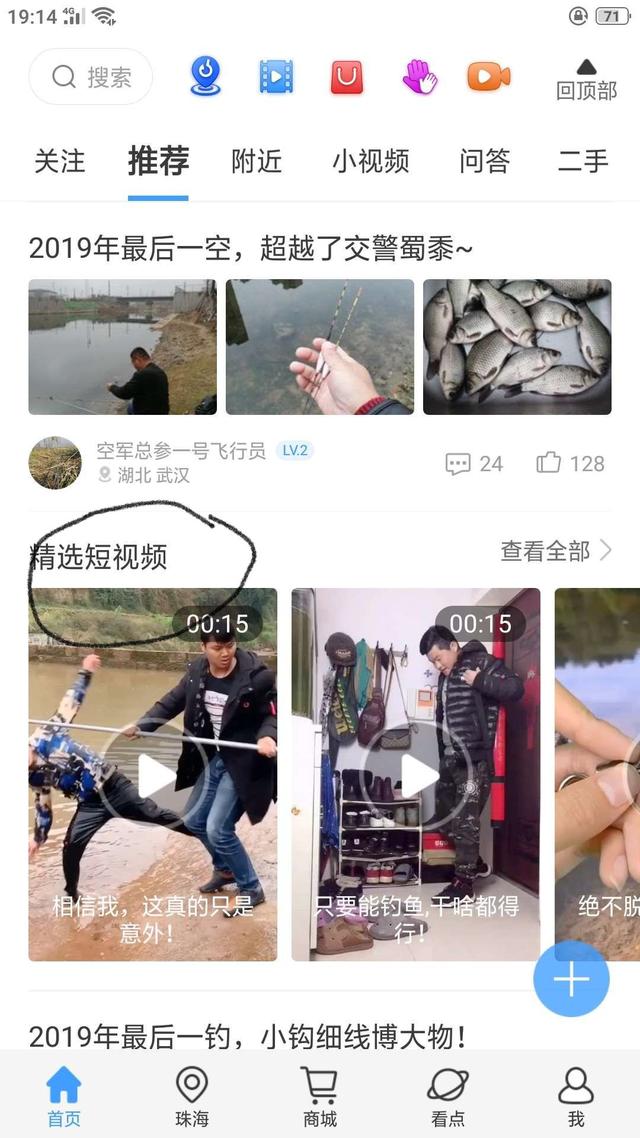Go to the 商城 tab
This screenshot has height=1138, width=640.
(320, 1096)
